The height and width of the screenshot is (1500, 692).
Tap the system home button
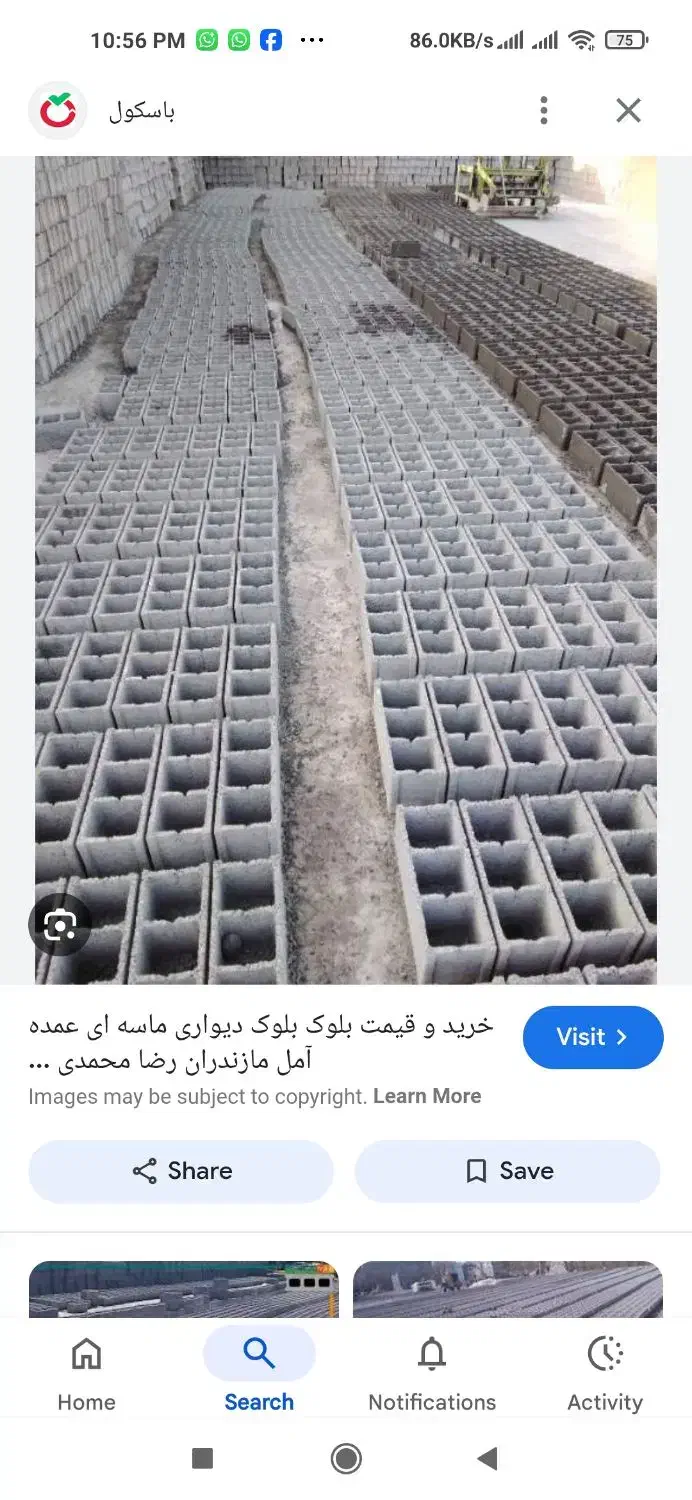[x=346, y=1459]
